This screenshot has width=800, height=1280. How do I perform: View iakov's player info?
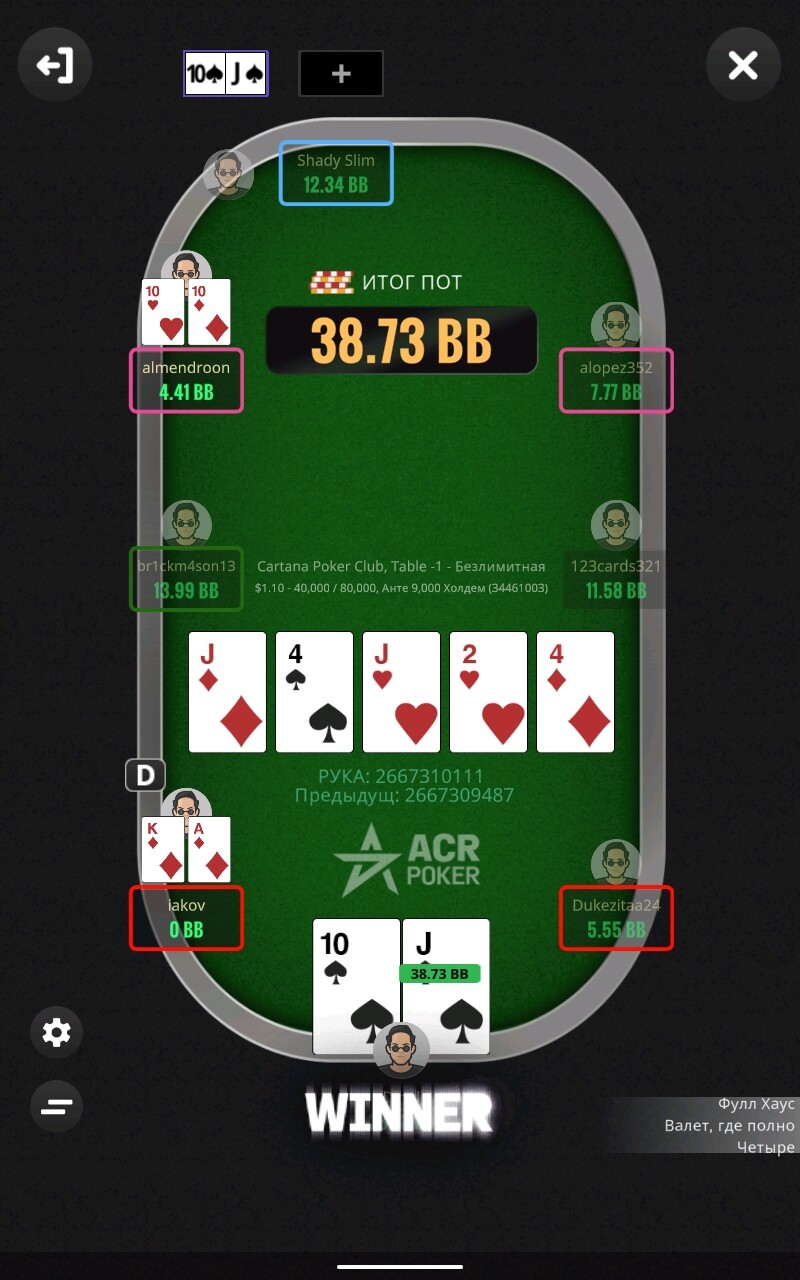tap(186, 918)
